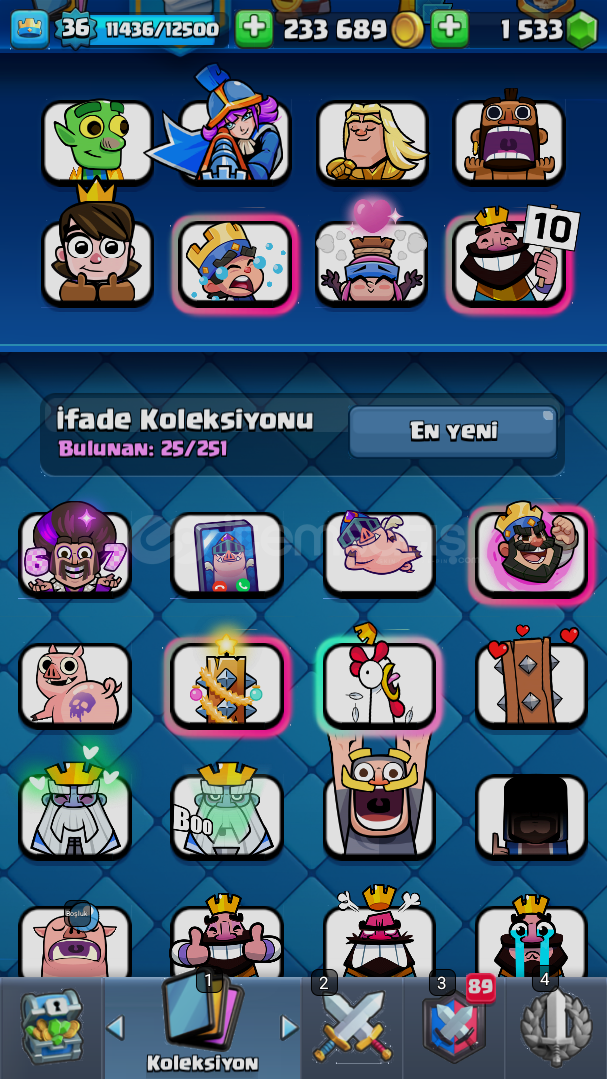
Task: Select the screaming Hog Rider emote
Action: [x=508, y=141]
